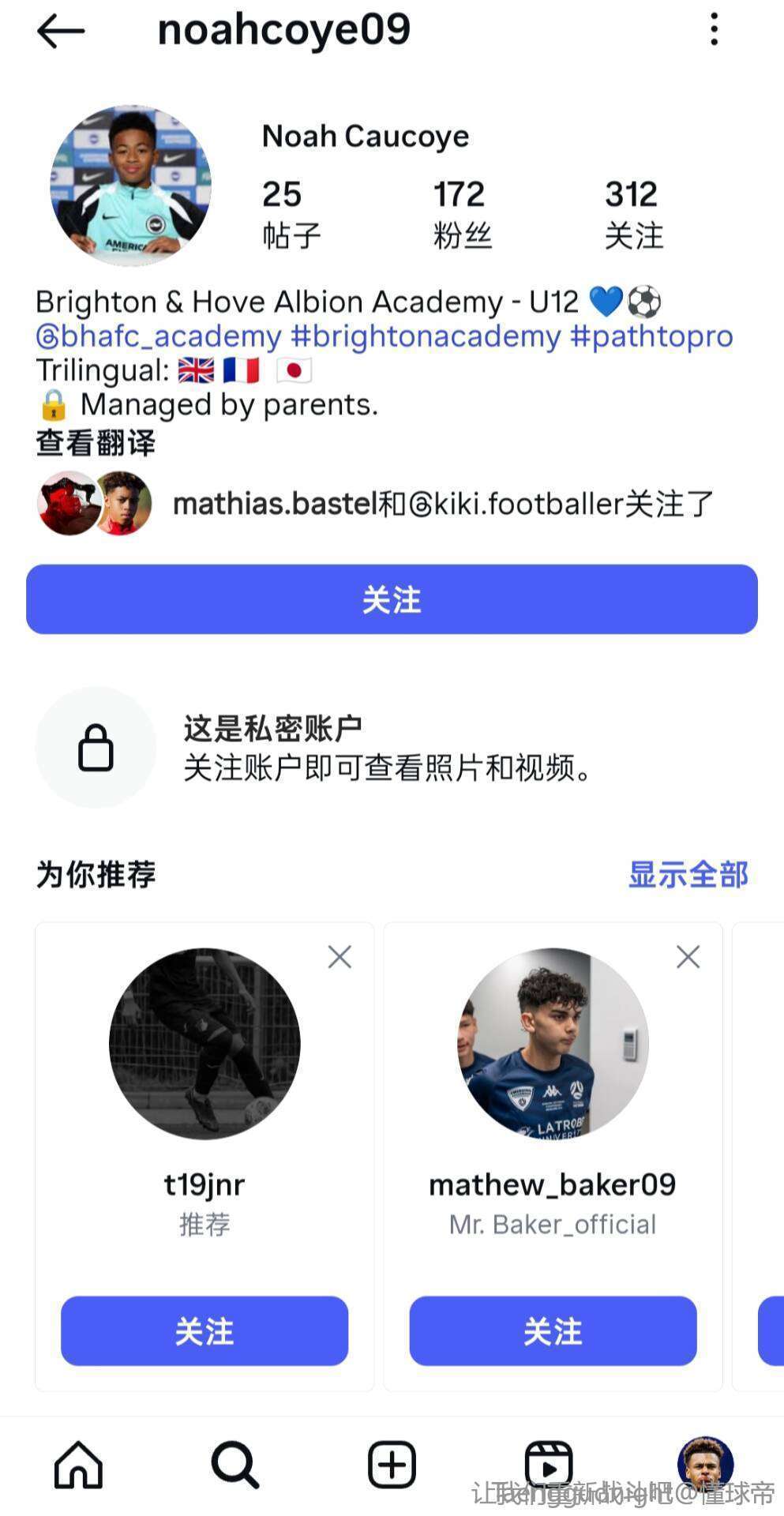Follow the noahcoye09 account
Viewport: 784px width, 1516px height.
point(392,599)
